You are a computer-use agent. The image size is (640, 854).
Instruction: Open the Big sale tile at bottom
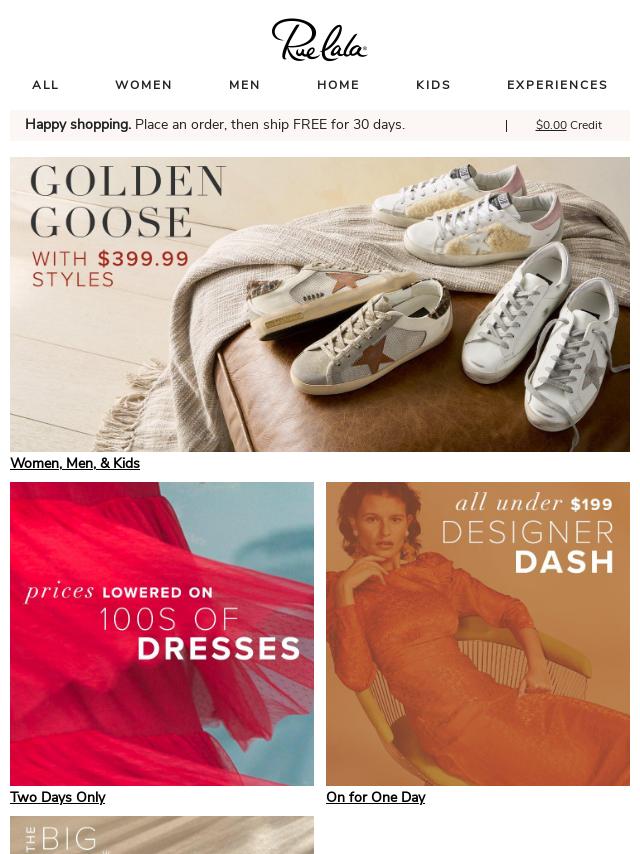pos(162,835)
